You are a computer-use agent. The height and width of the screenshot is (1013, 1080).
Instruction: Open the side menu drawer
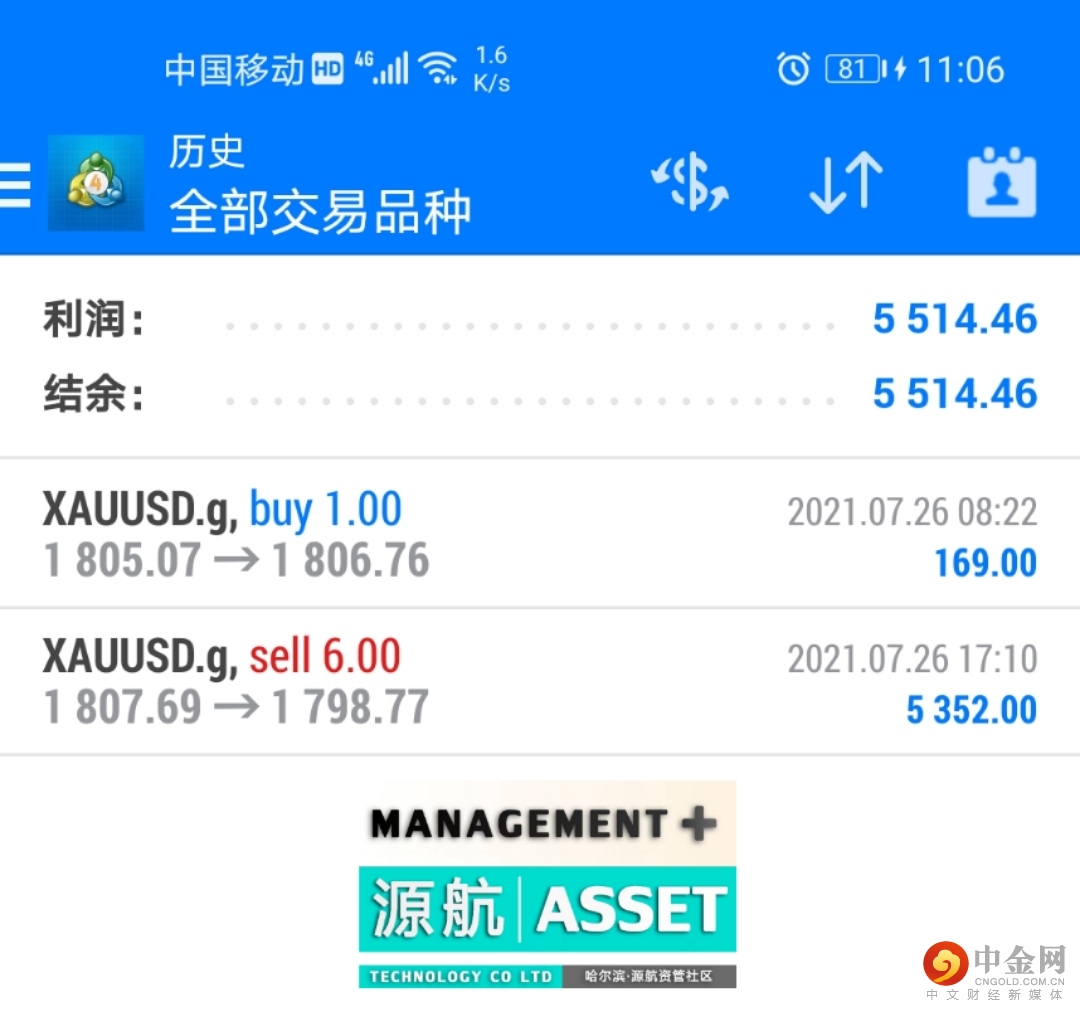[x=16, y=185]
